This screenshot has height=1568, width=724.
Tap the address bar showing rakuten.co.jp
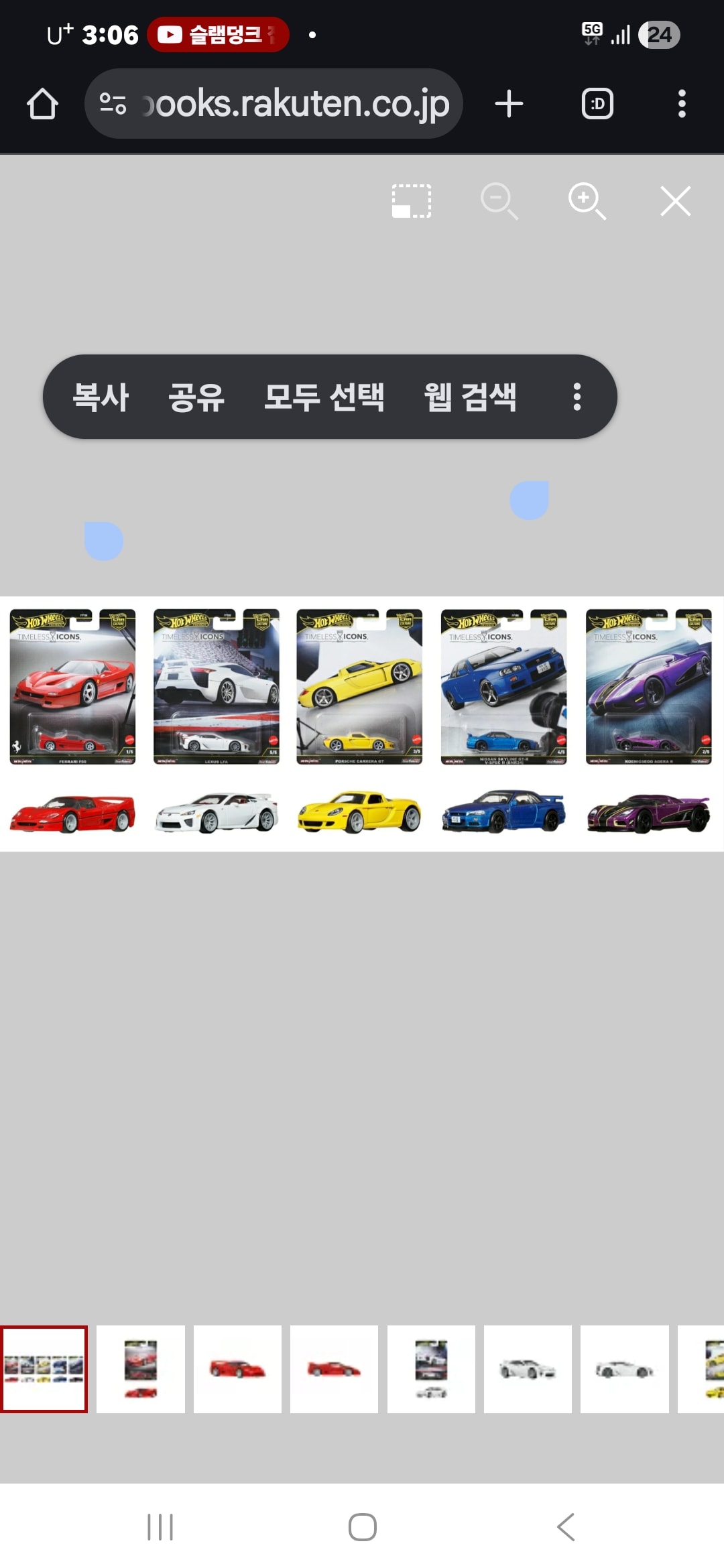coord(295,103)
